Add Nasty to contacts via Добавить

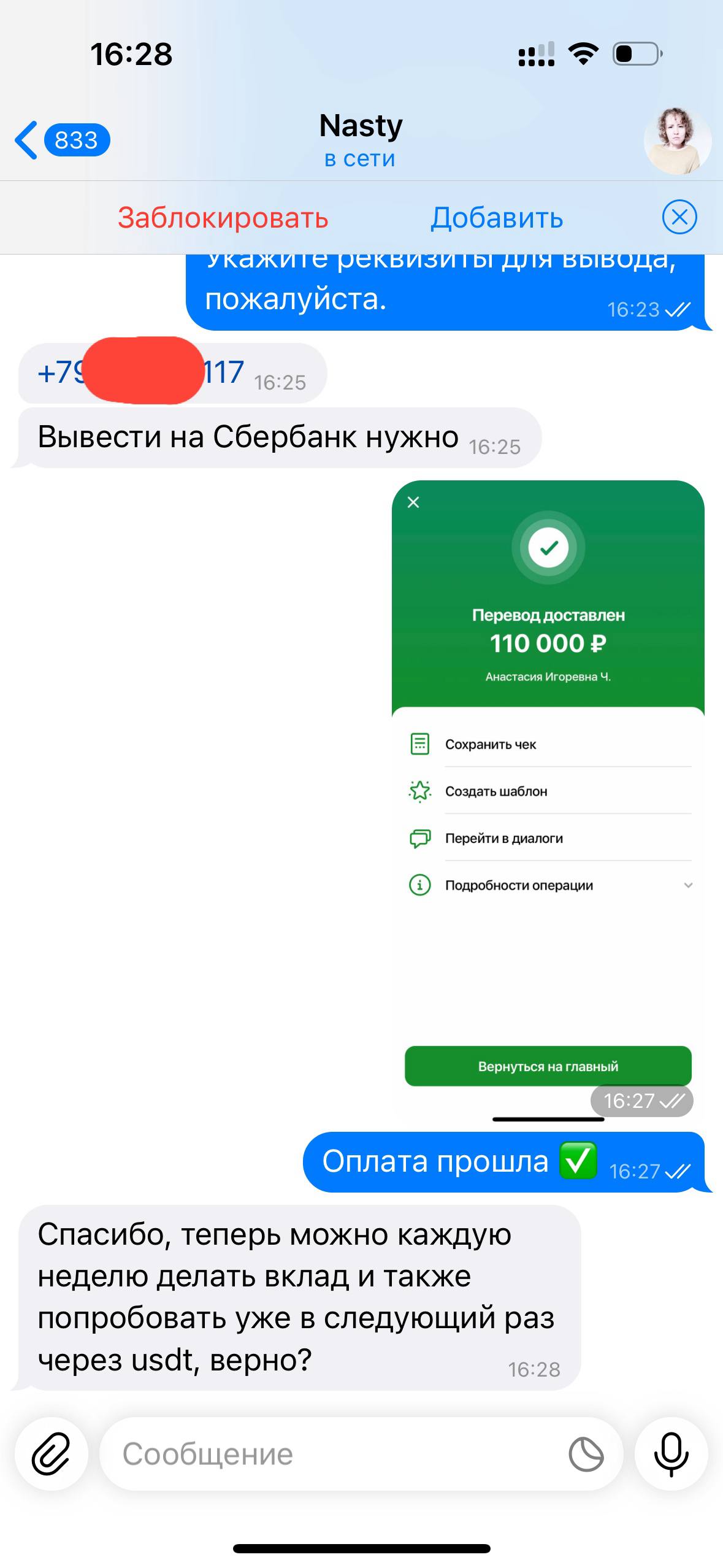(497, 218)
